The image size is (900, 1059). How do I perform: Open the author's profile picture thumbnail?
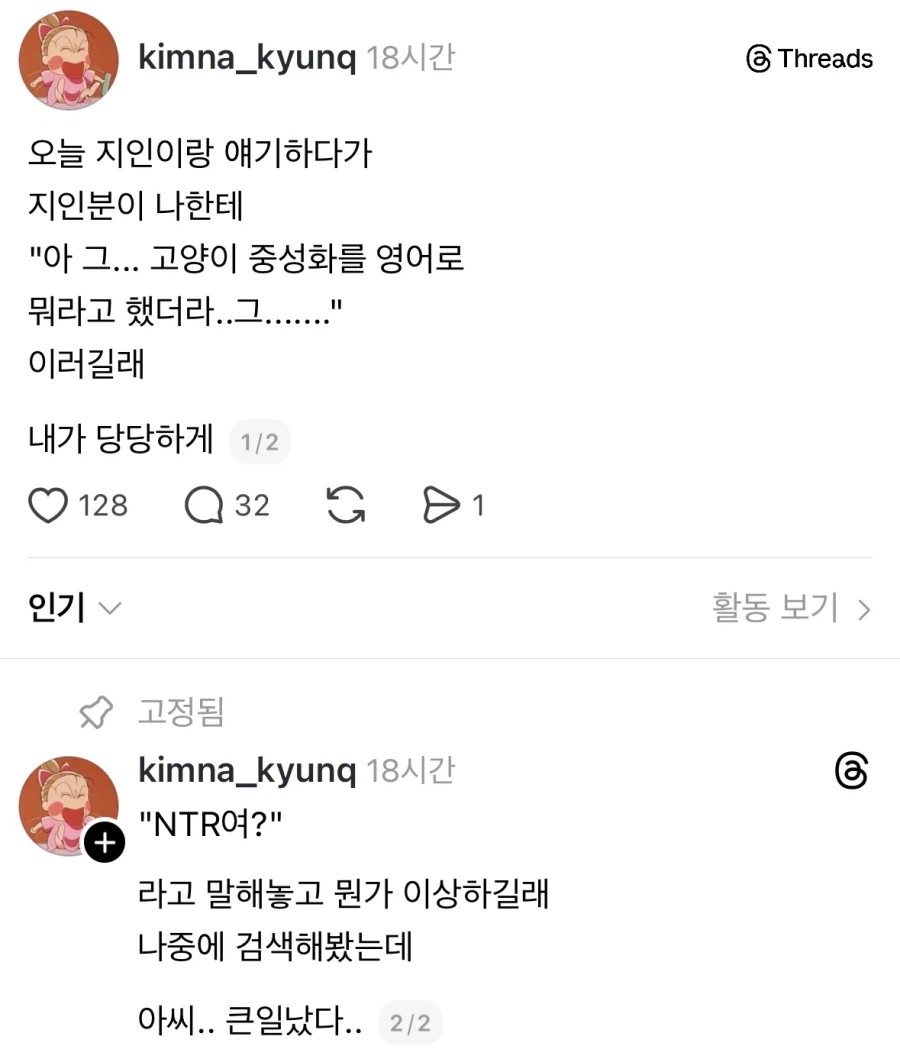pyautogui.click(x=68, y=60)
